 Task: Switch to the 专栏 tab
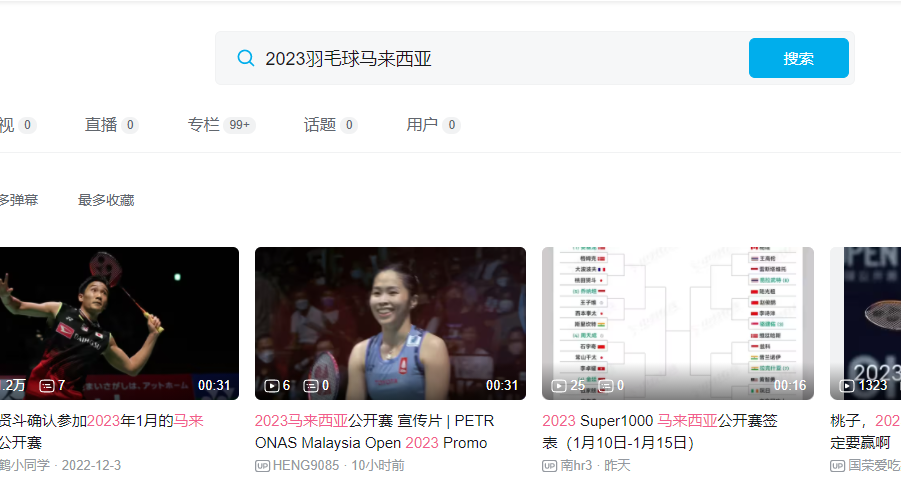click(204, 125)
